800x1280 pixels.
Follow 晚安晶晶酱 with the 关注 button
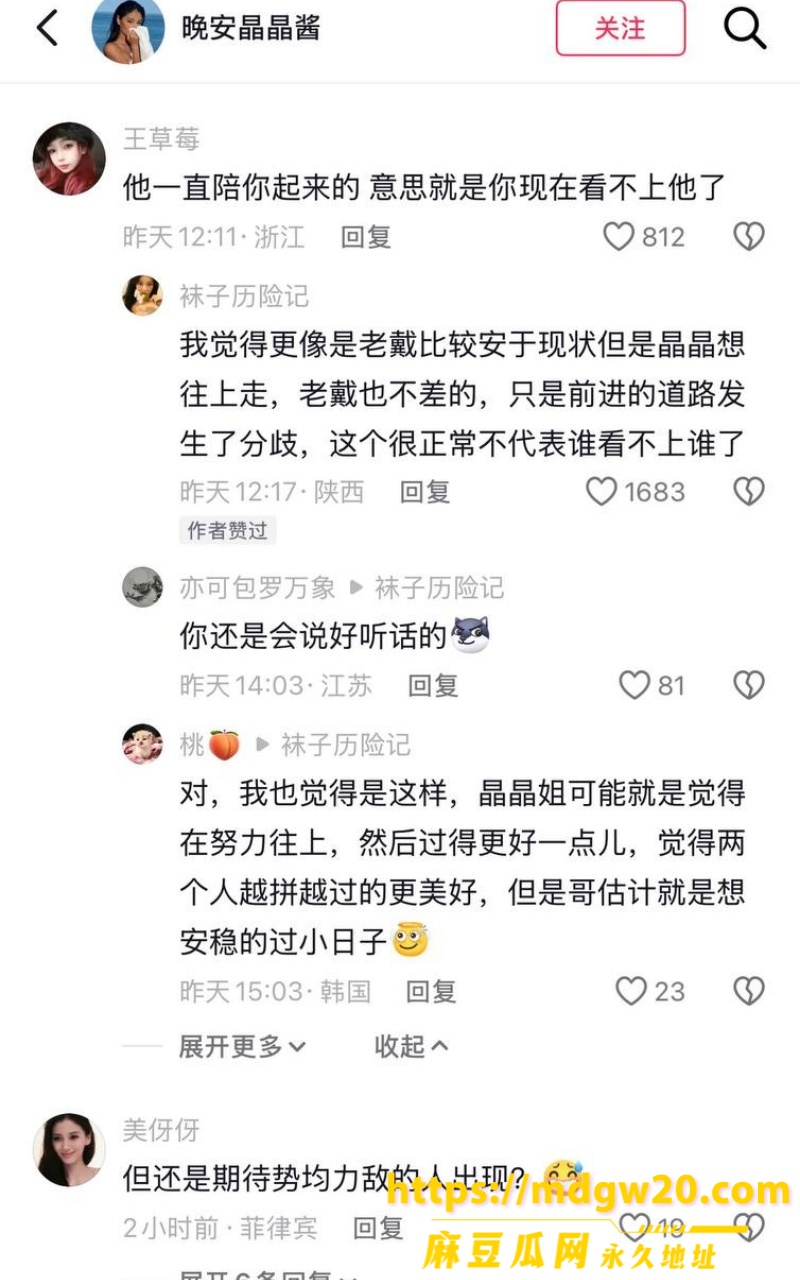(620, 28)
